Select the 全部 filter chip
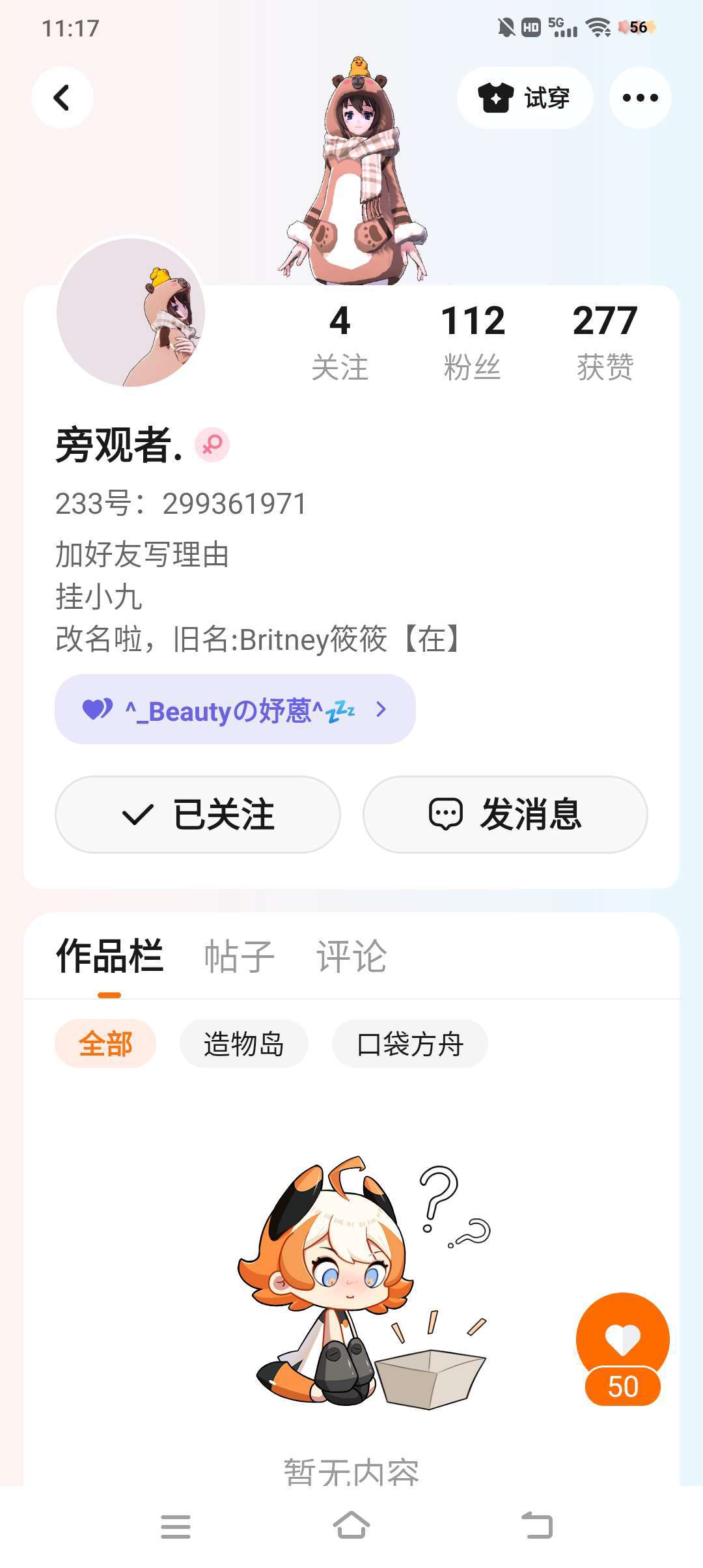 [105, 1044]
